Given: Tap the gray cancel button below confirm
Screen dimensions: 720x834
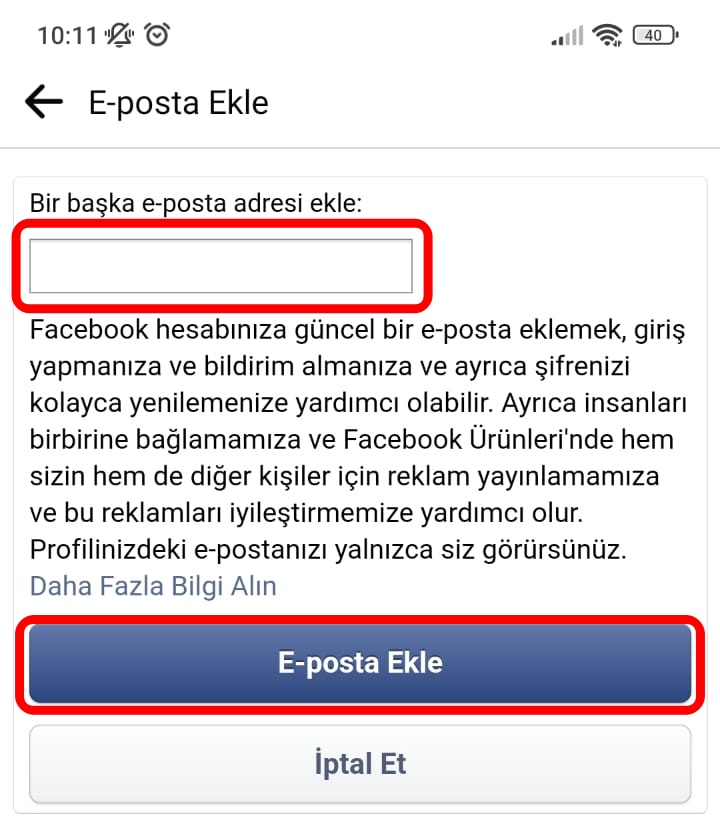Looking at the screenshot, I should pos(360,763).
